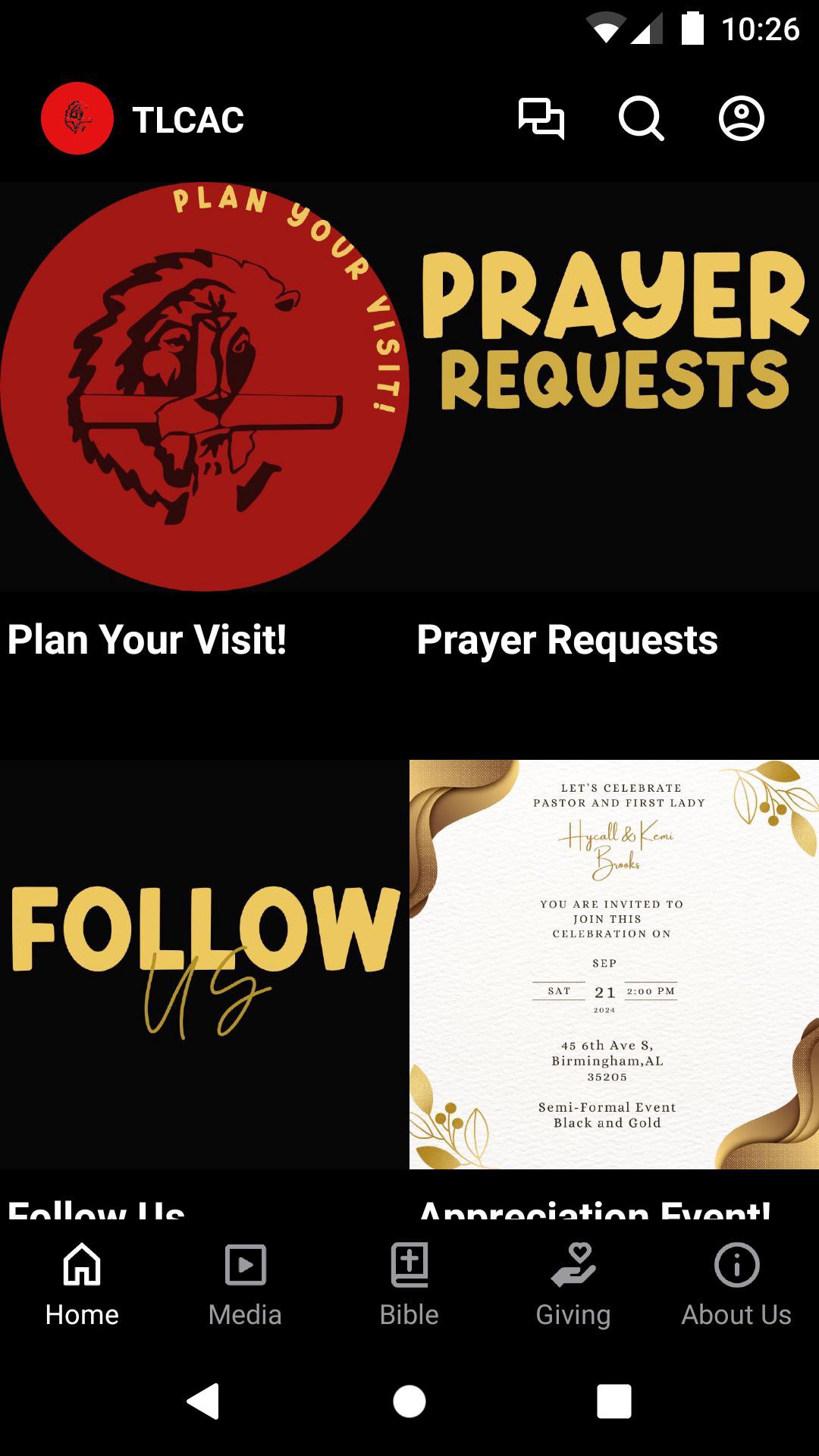Tap the system back button
This screenshot has width=819, height=1456.
coord(203,1401)
